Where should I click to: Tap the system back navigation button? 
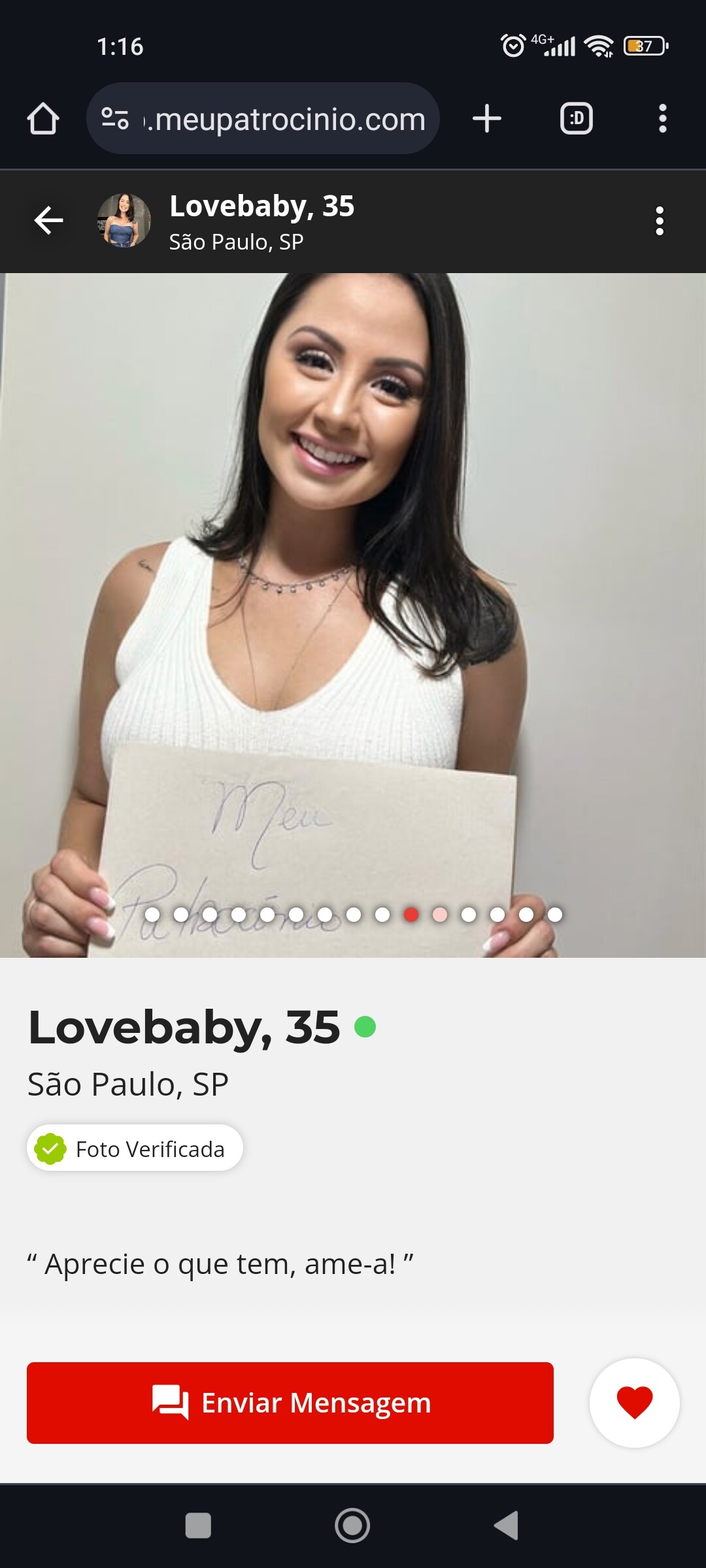click(507, 1526)
